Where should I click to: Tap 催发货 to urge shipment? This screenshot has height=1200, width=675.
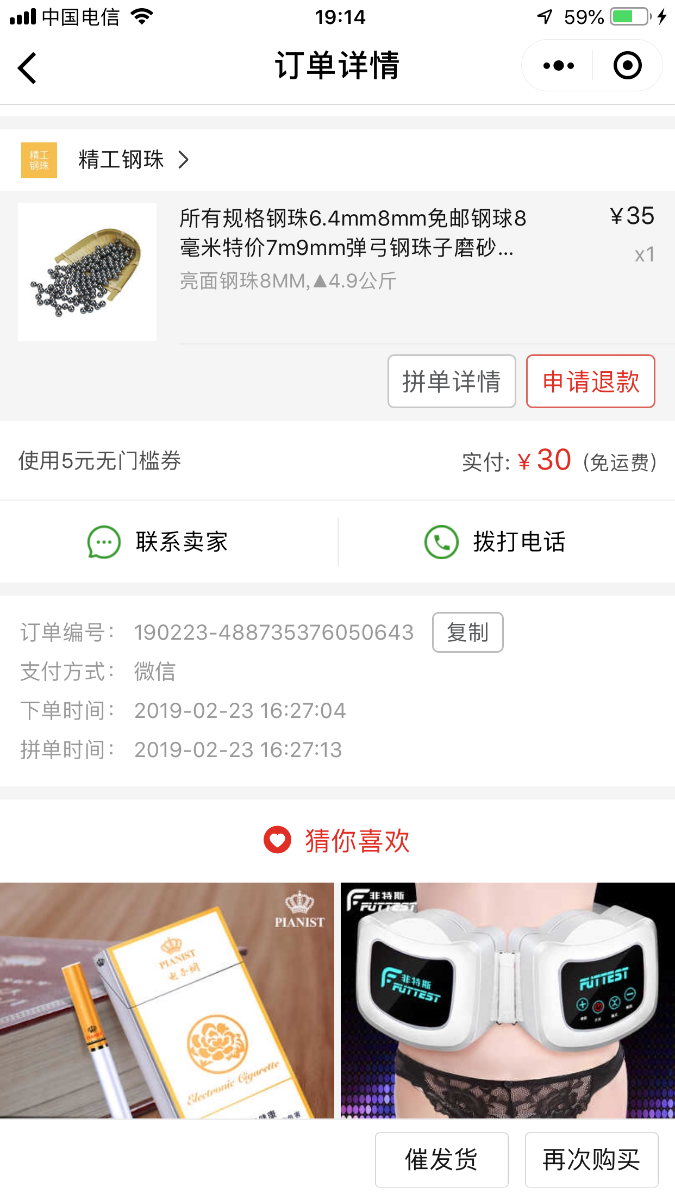[441, 1160]
